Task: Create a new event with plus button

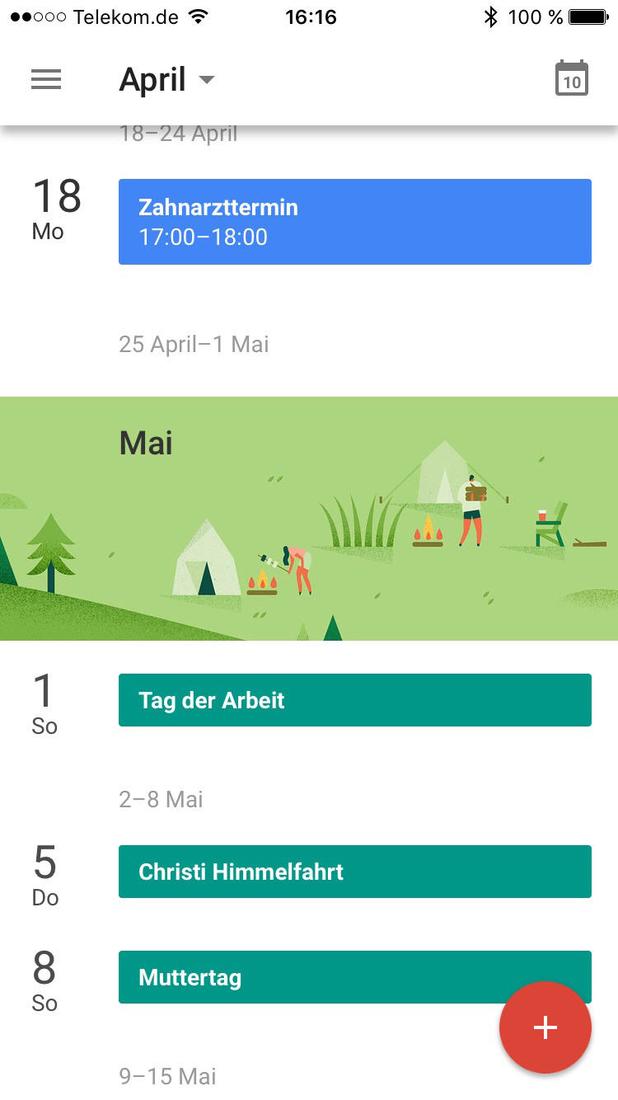Action: [x=545, y=1027]
